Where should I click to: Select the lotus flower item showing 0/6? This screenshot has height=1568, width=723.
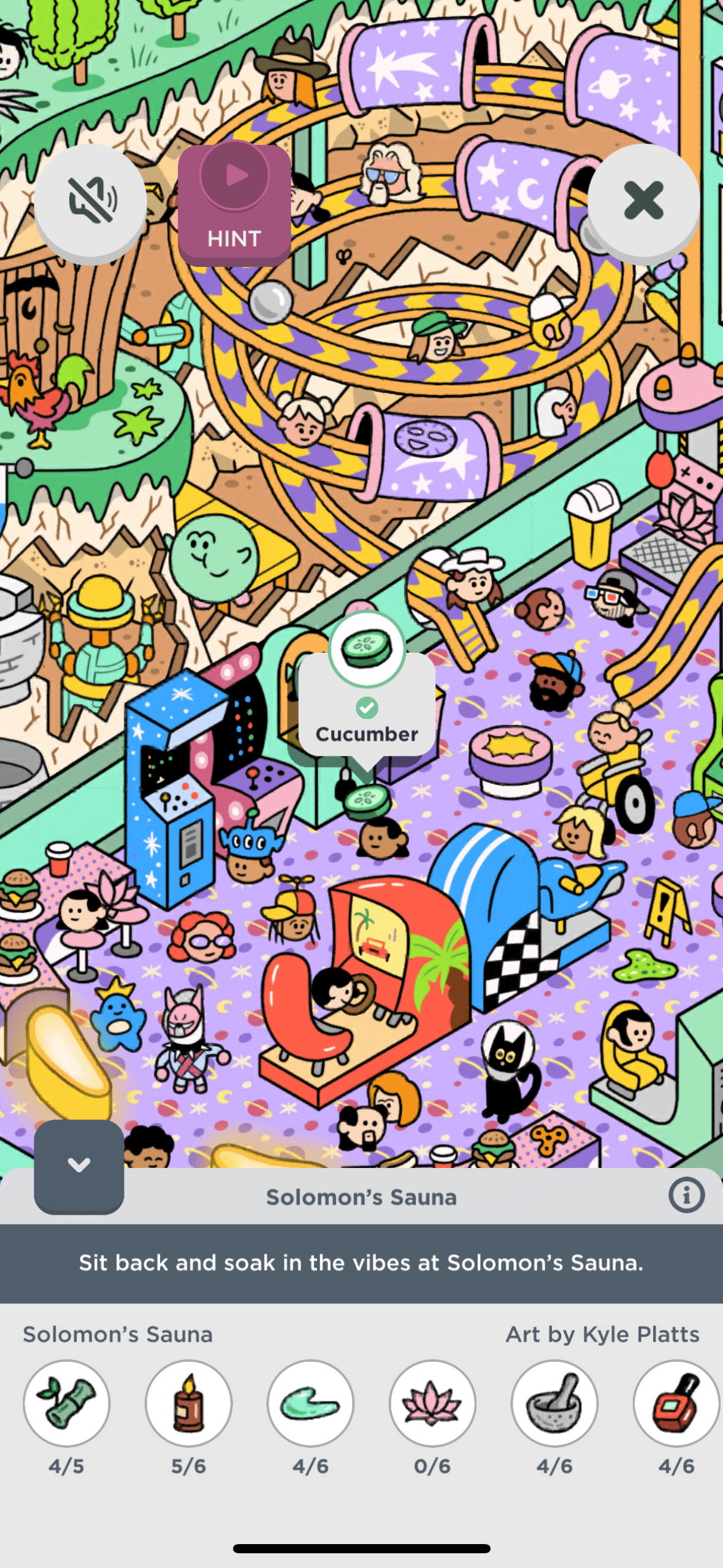point(432,1403)
